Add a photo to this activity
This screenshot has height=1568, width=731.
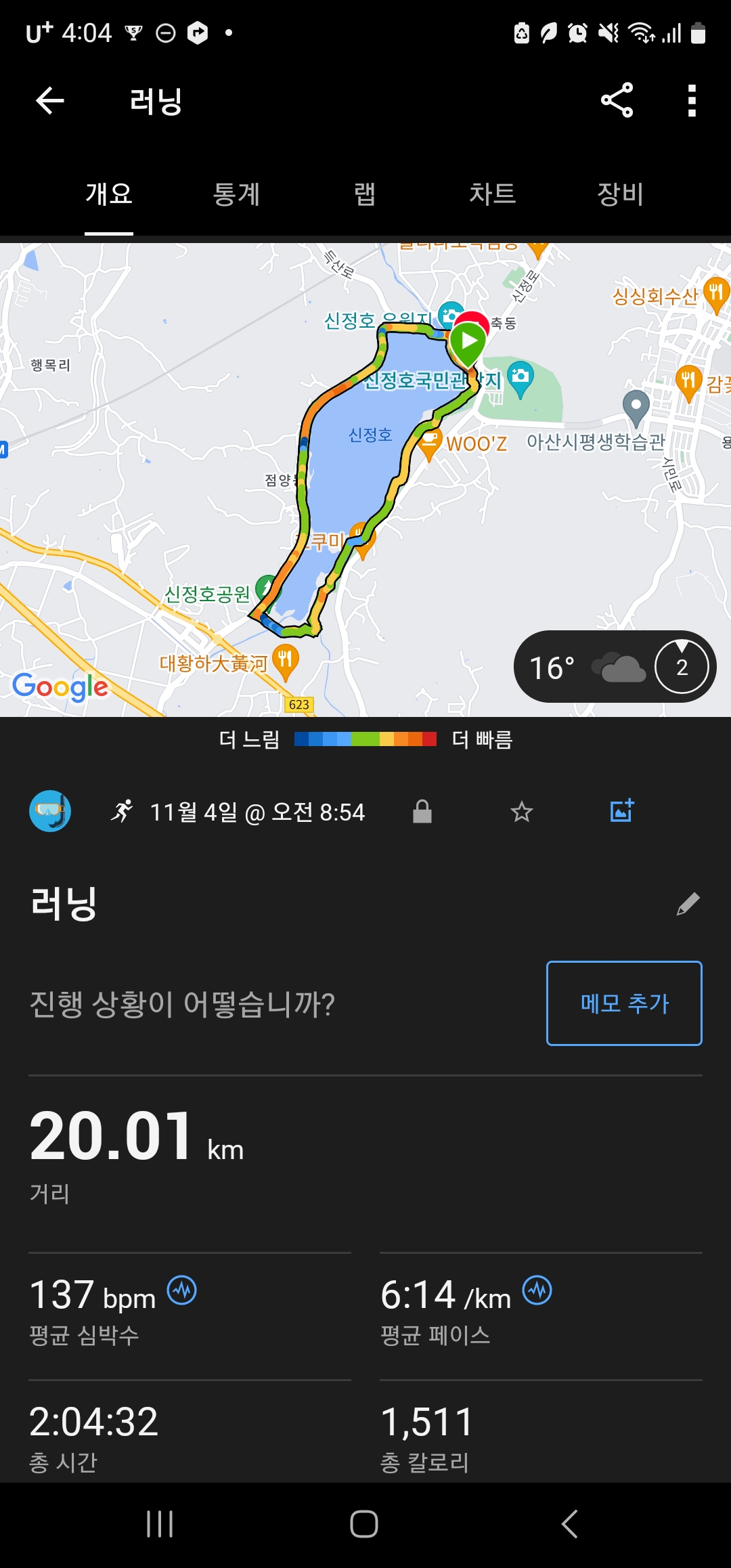[622, 810]
